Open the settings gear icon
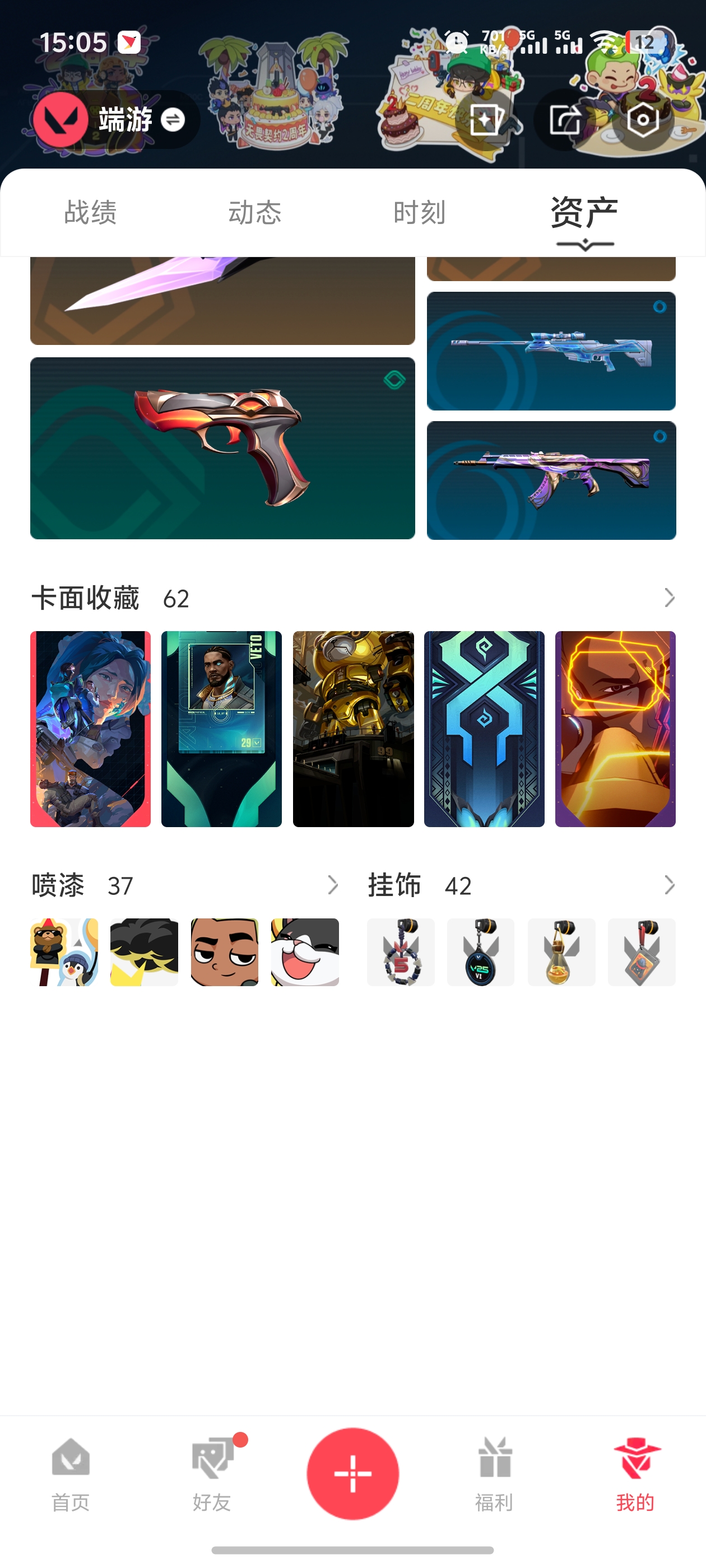The height and width of the screenshot is (1568, 706). pos(643,120)
